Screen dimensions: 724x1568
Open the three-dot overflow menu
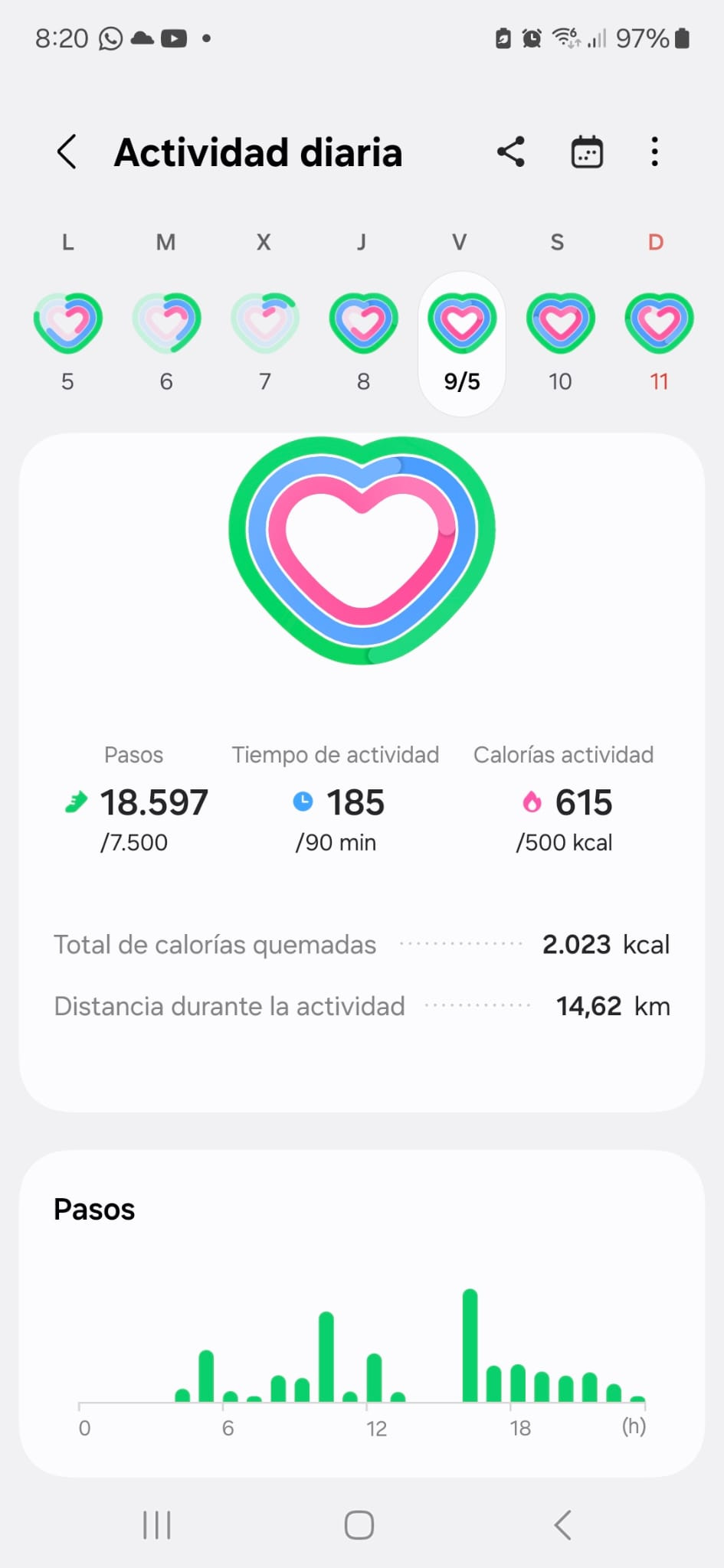click(654, 152)
